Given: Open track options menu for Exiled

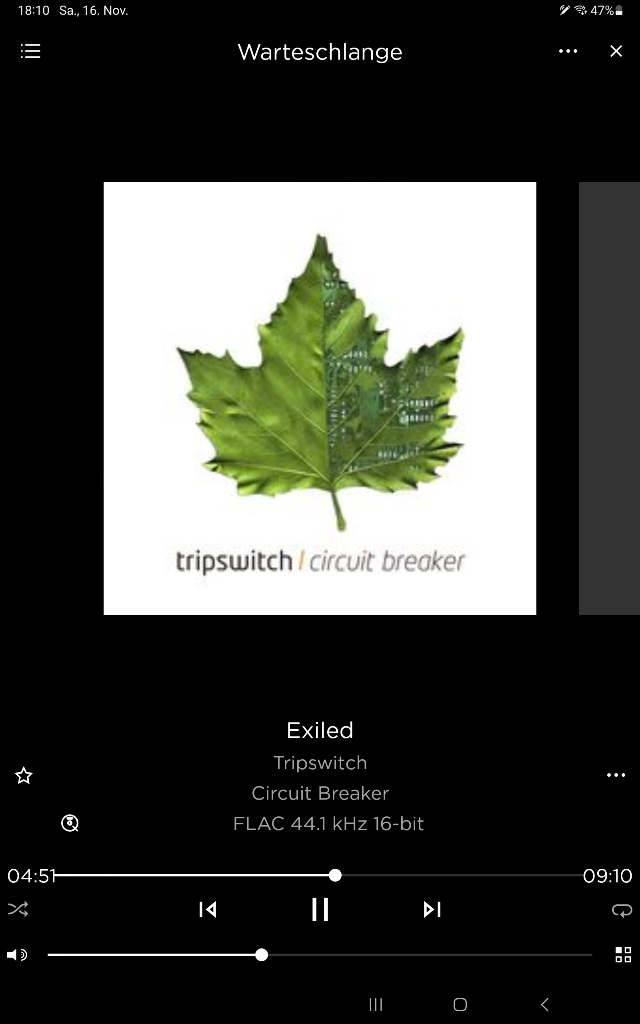Looking at the screenshot, I should (616, 775).
